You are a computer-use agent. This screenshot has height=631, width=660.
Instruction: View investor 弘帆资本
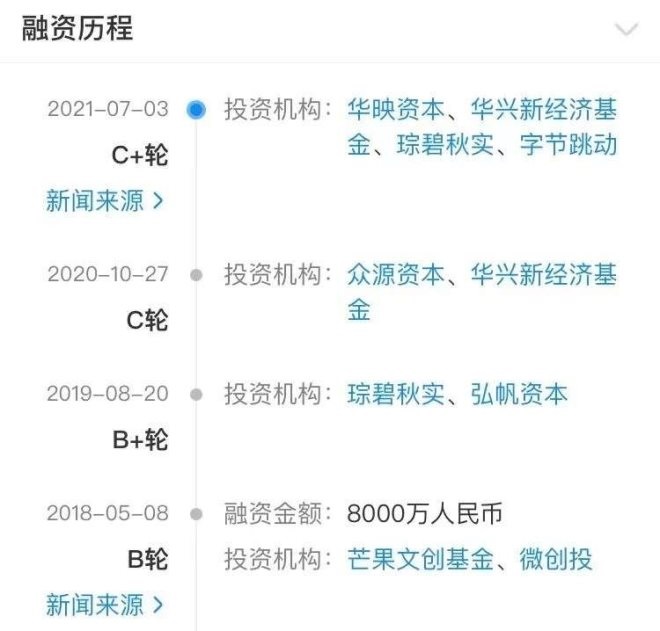(519, 394)
